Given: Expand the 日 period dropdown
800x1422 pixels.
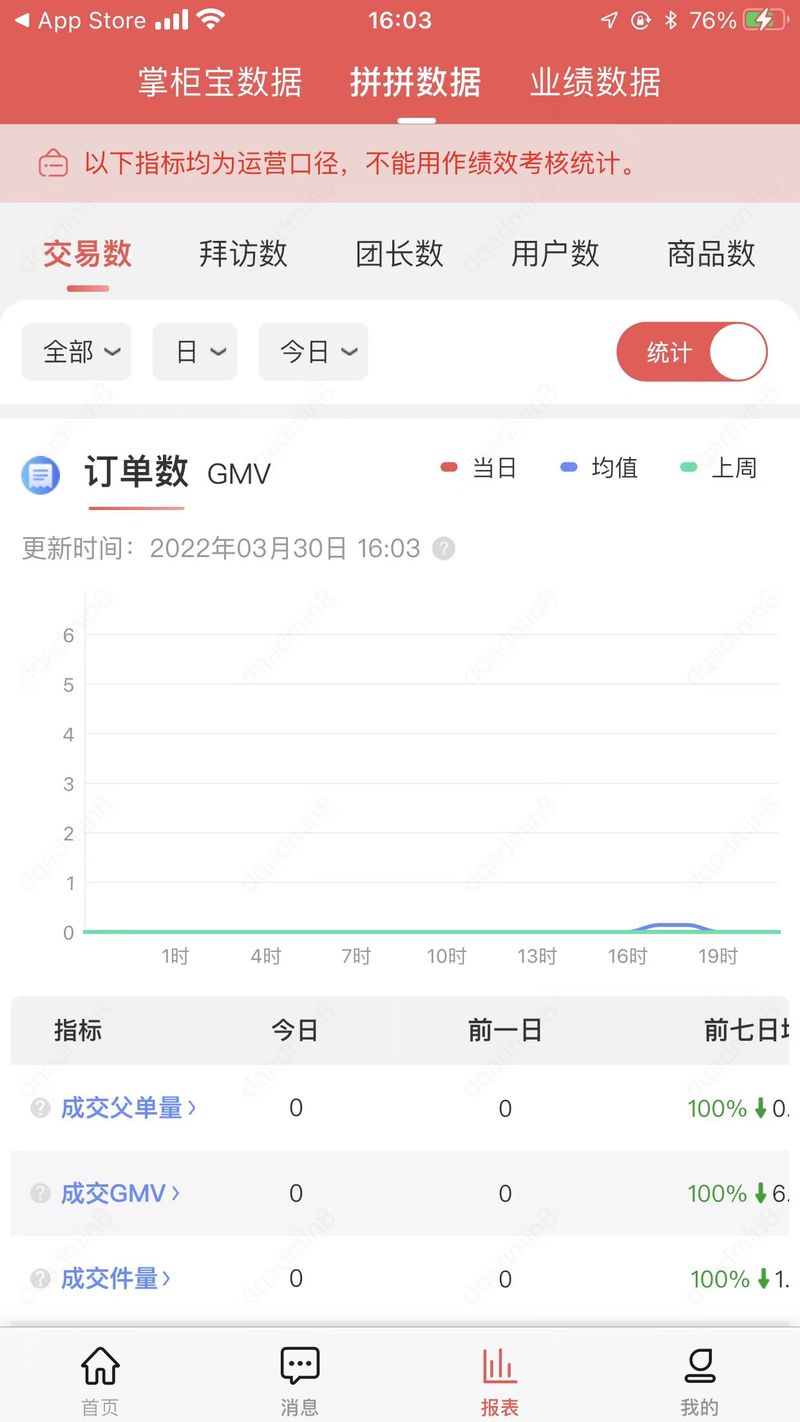Looking at the screenshot, I should pyautogui.click(x=195, y=352).
